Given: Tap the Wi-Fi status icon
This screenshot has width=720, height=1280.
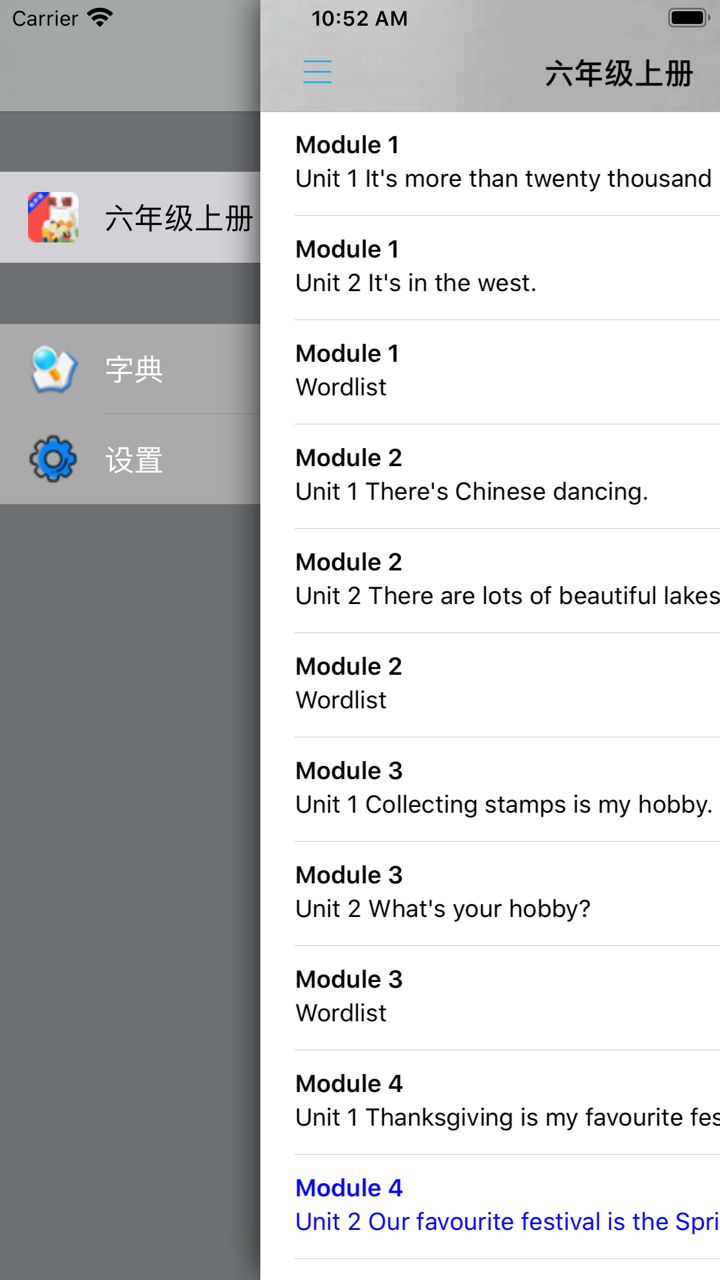Looking at the screenshot, I should pos(97,17).
